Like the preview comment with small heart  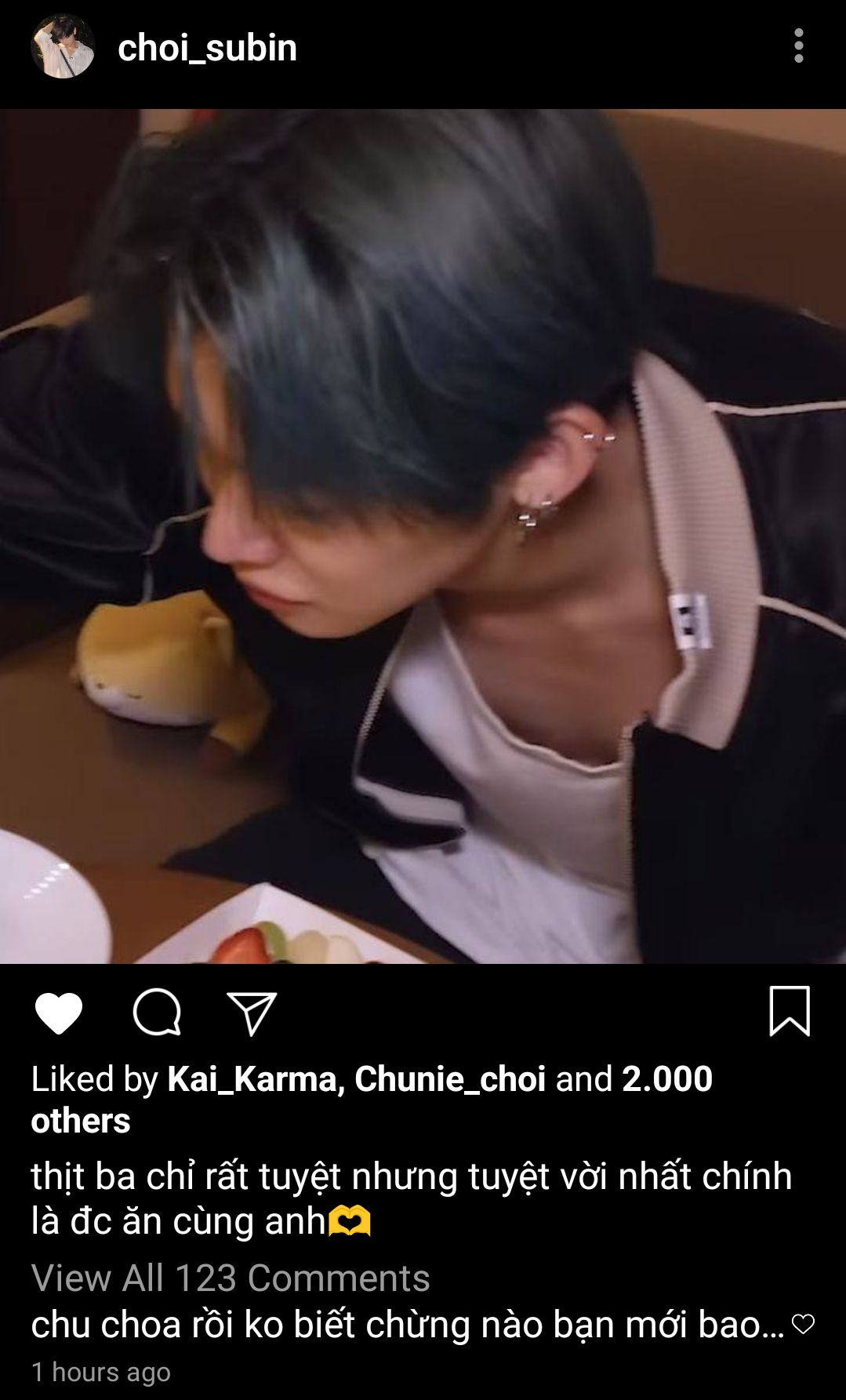[803, 1325]
